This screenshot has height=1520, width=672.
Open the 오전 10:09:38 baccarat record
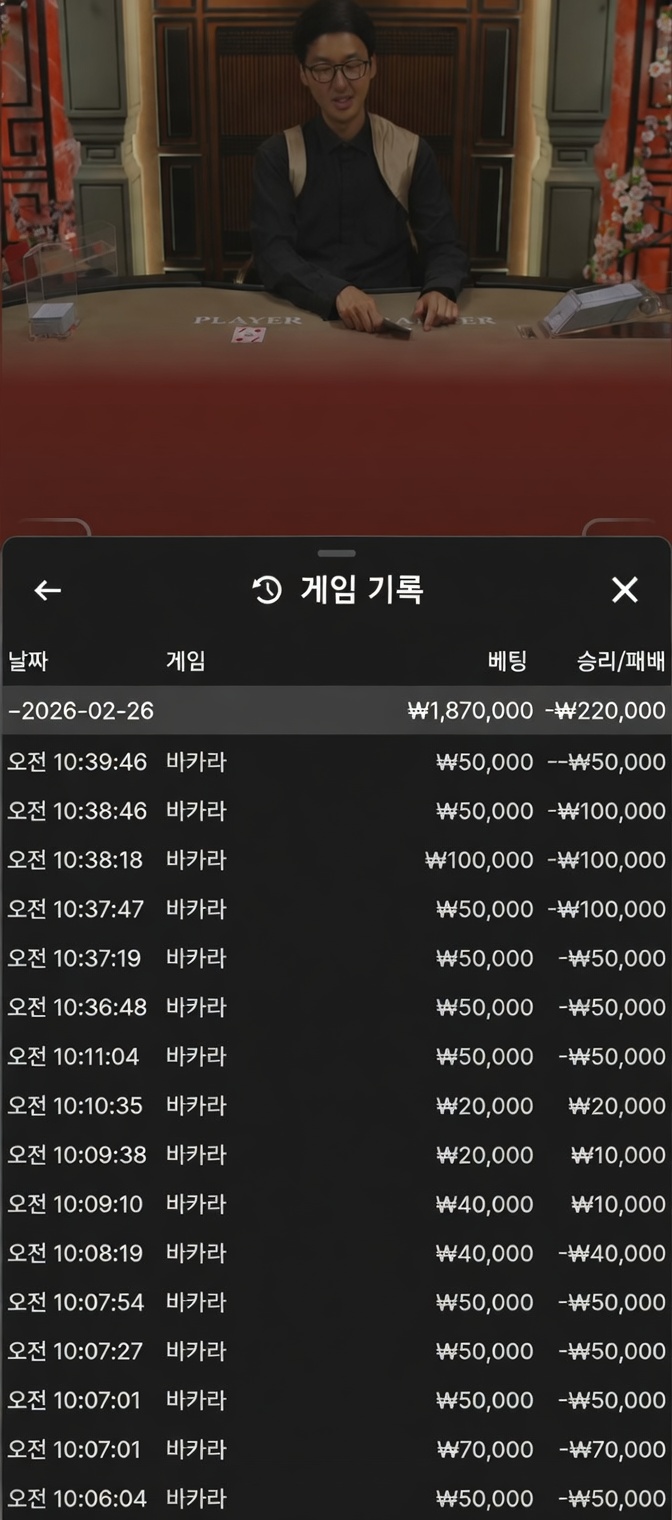pos(336,1154)
